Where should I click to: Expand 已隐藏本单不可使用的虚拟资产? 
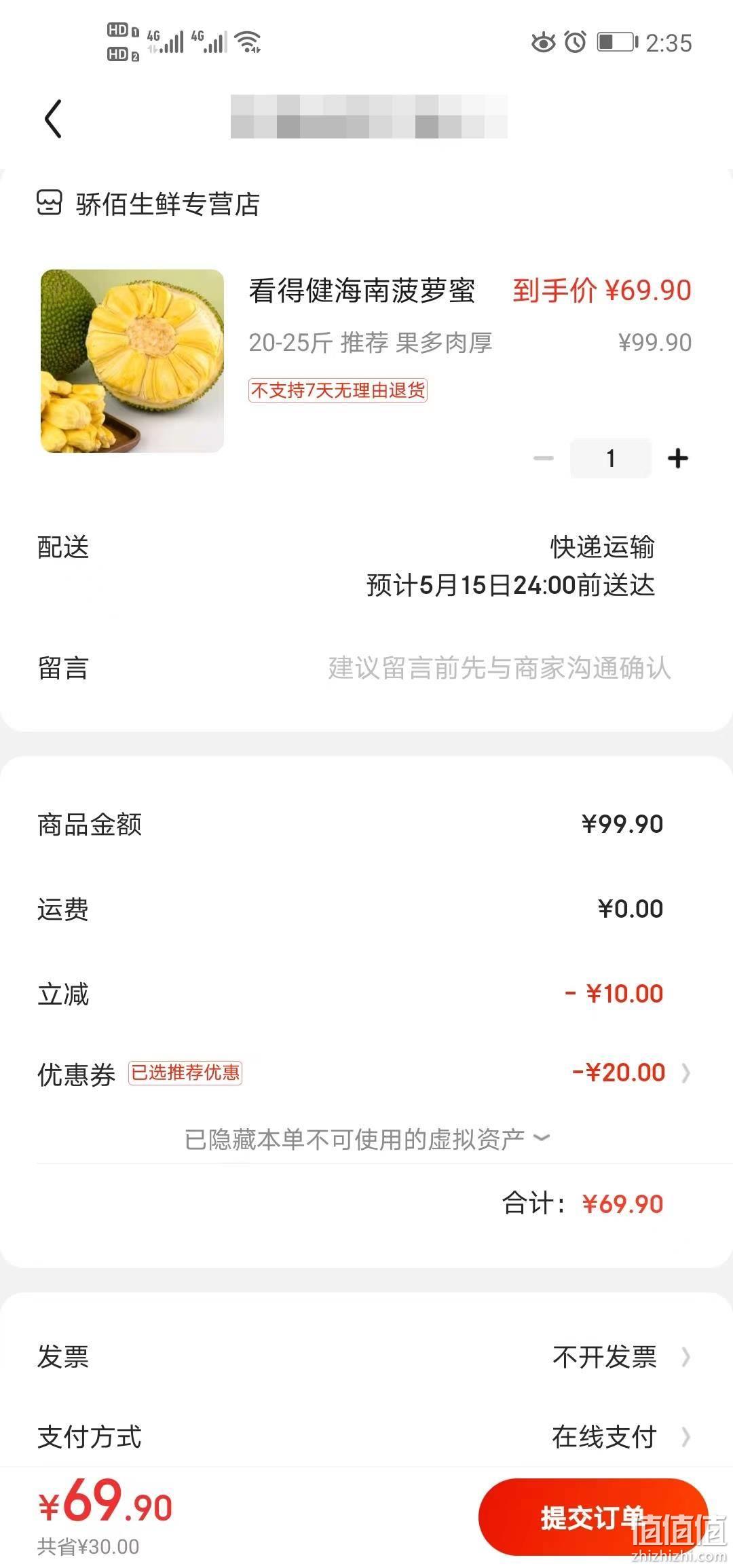pyautogui.click(x=366, y=1139)
